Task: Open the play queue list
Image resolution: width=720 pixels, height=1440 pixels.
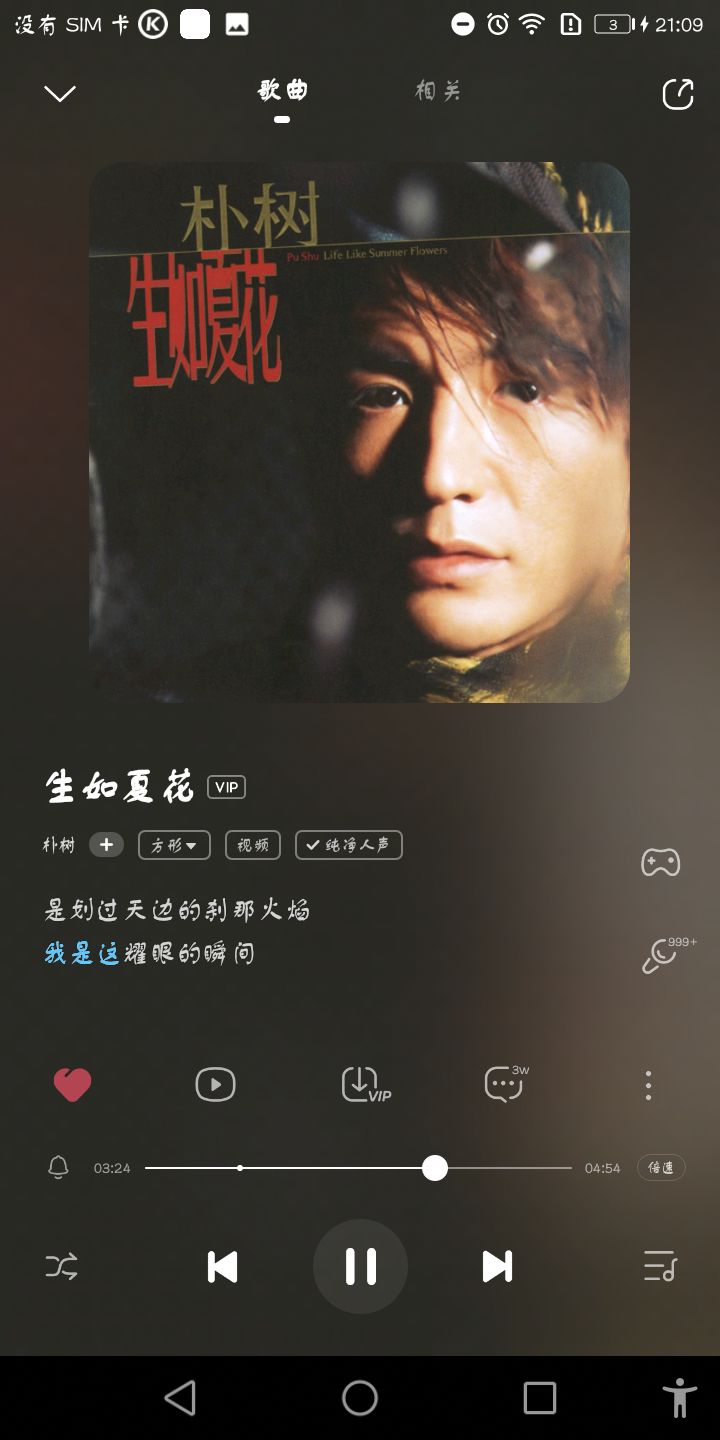Action: coord(660,1267)
